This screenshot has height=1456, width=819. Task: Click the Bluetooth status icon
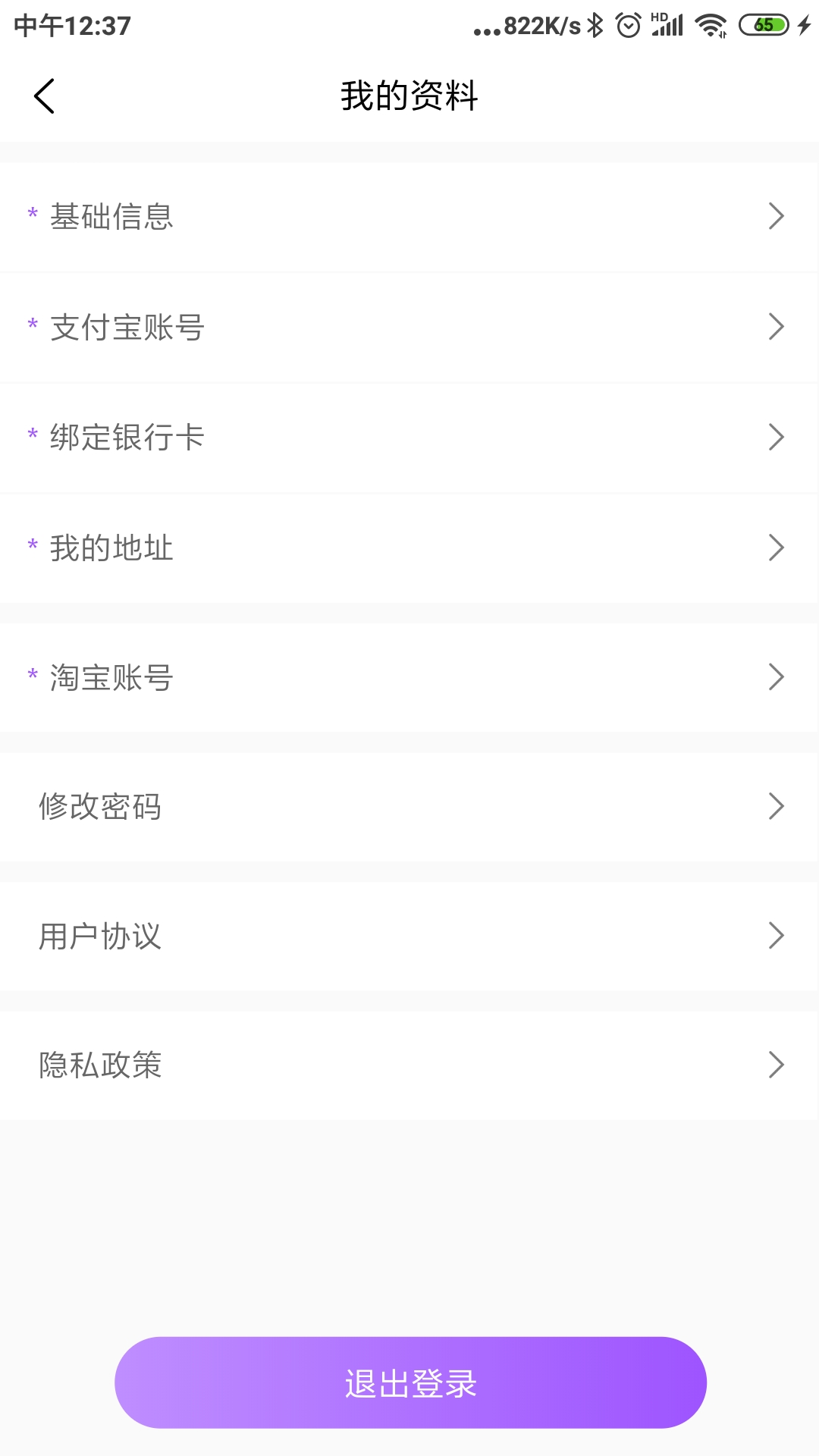pos(596,25)
